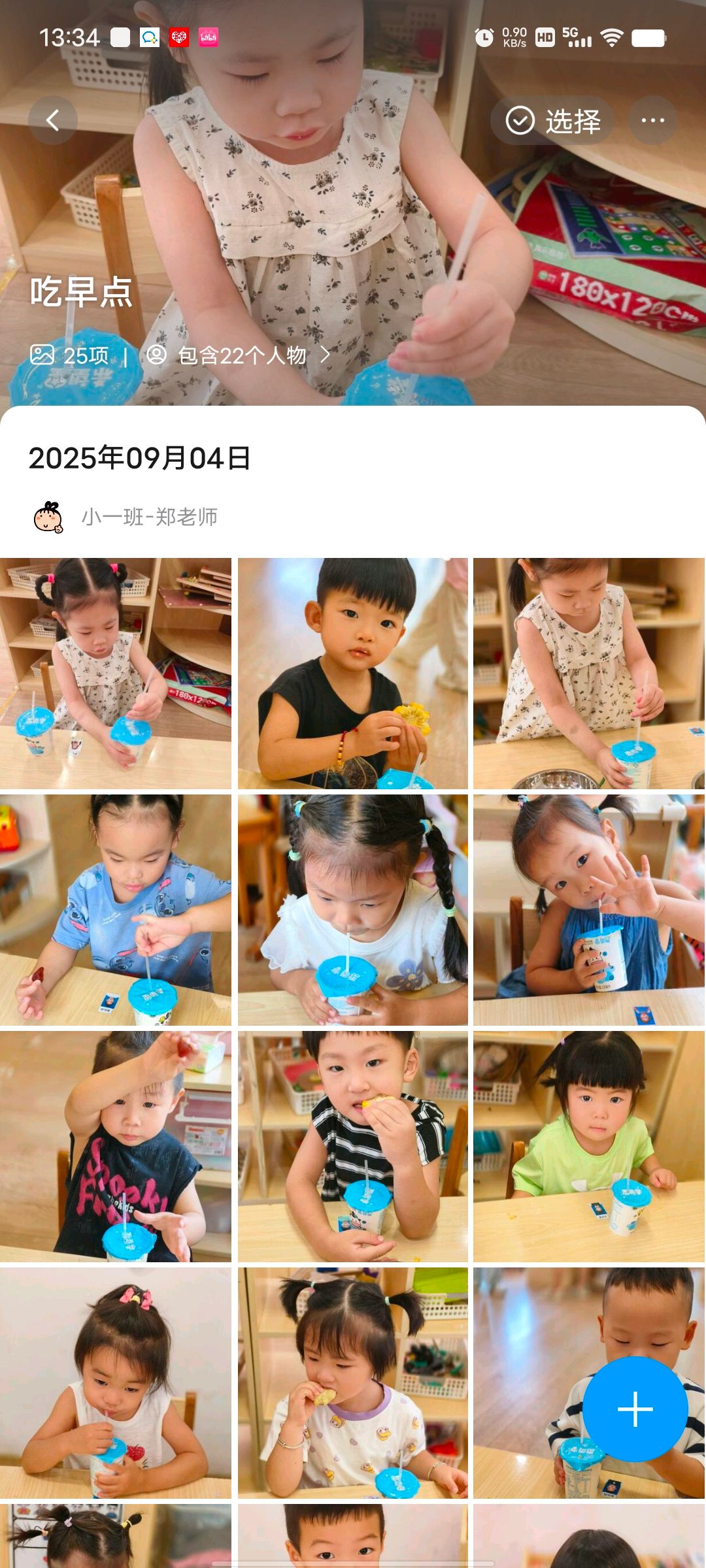
Task: Open photo of girl in white top with braids
Action: click(x=353, y=909)
